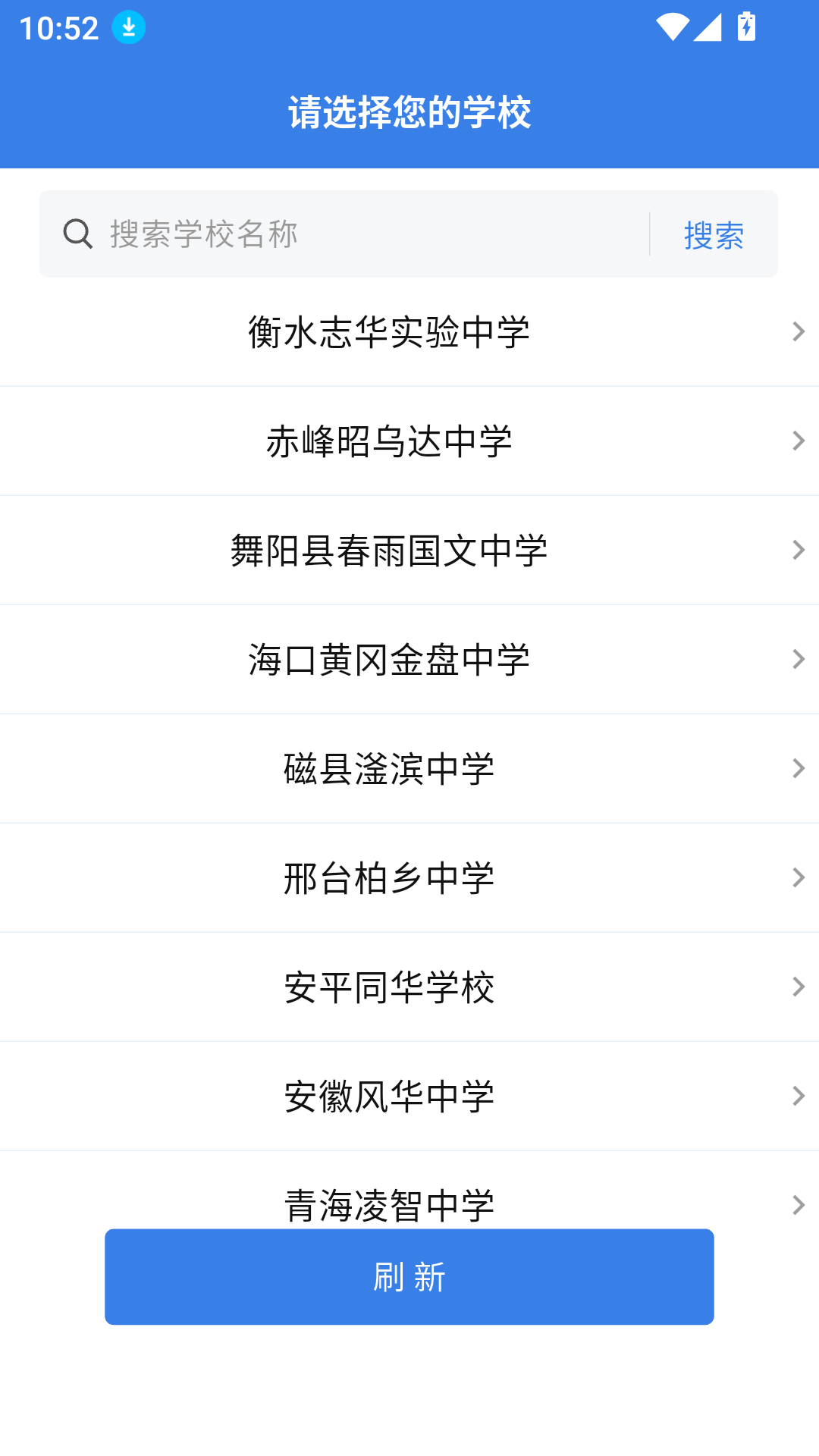Click the chevron next to 青海凌智中学
The height and width of the screenshot is (1456, 819).
(799, 1204)
